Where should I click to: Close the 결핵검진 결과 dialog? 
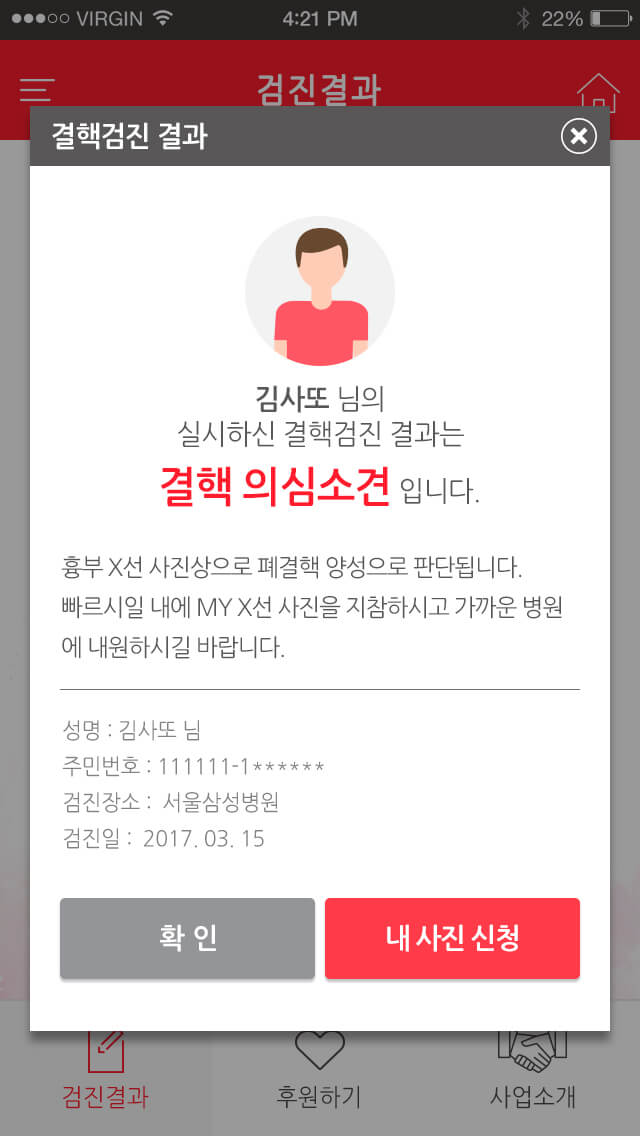tap(578, 136)
